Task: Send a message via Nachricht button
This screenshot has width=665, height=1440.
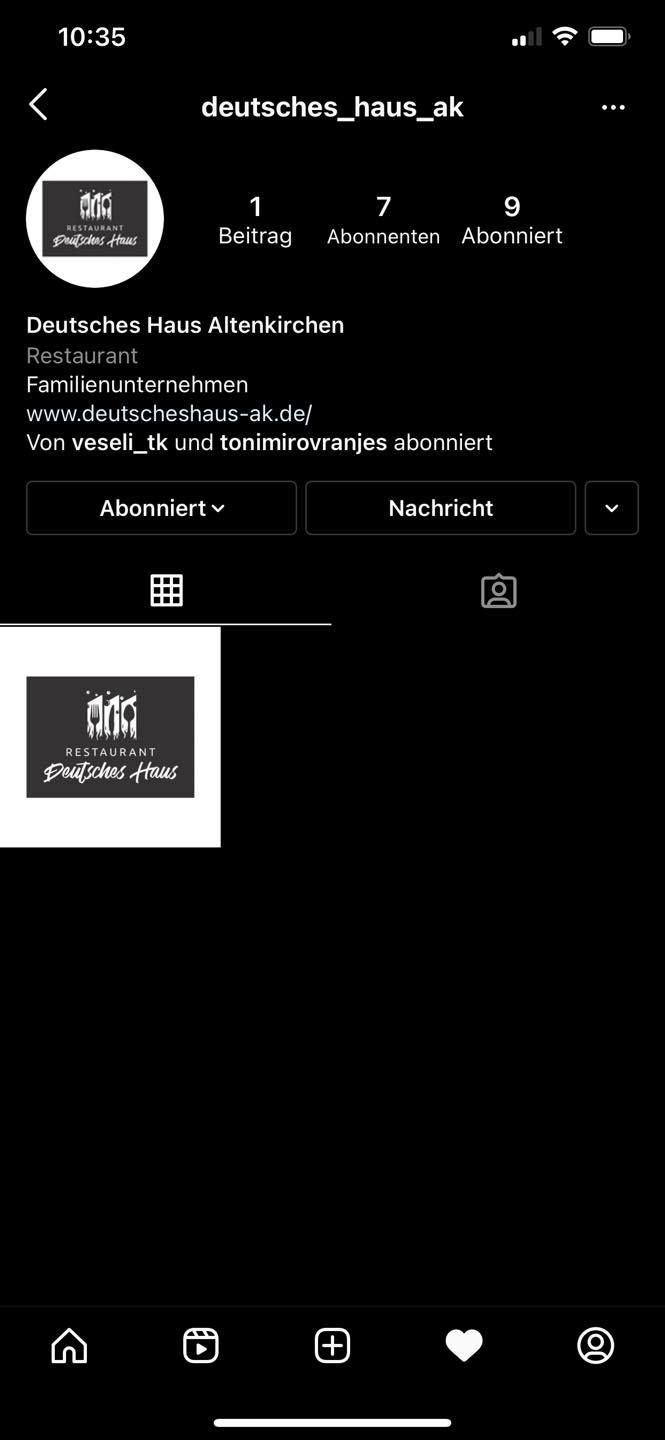Action: coord(440,508)
